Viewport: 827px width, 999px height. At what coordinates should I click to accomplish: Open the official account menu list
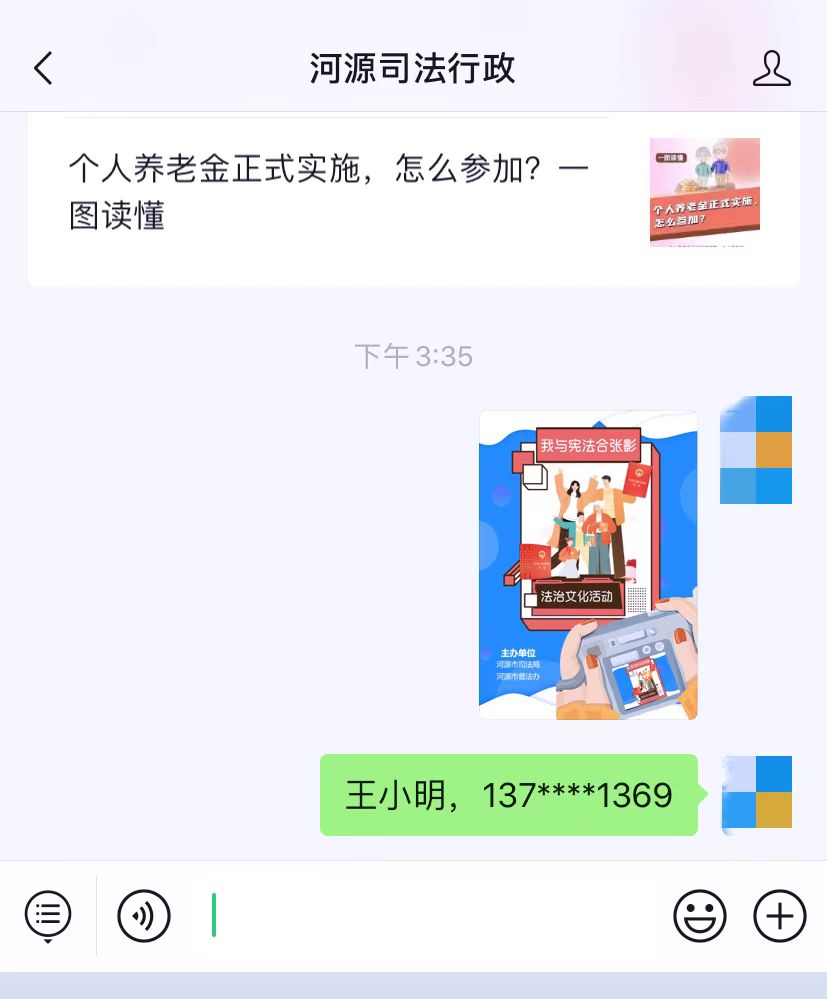click(48, 915)
